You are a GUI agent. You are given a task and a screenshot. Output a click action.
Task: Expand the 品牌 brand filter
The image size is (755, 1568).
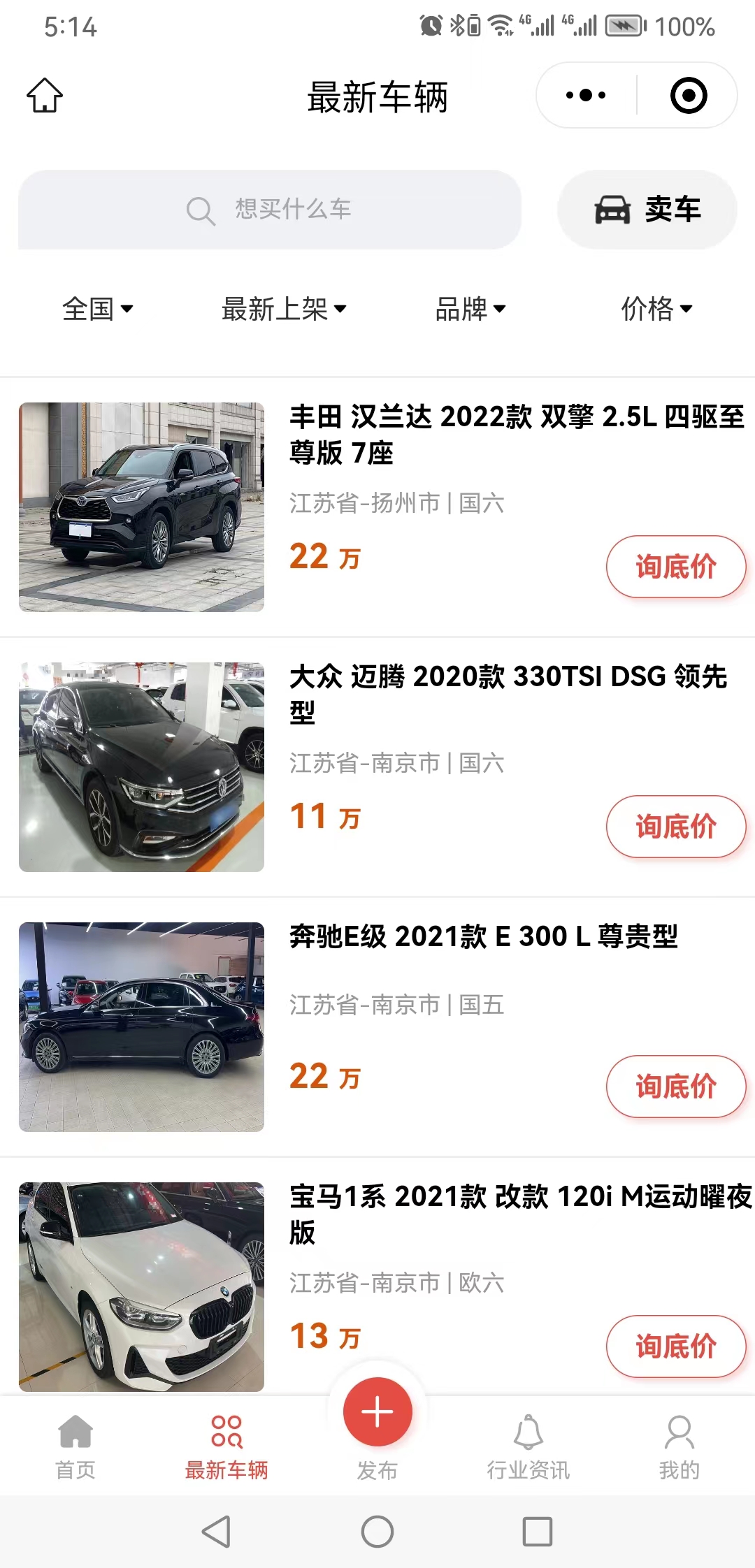(470, 309)
